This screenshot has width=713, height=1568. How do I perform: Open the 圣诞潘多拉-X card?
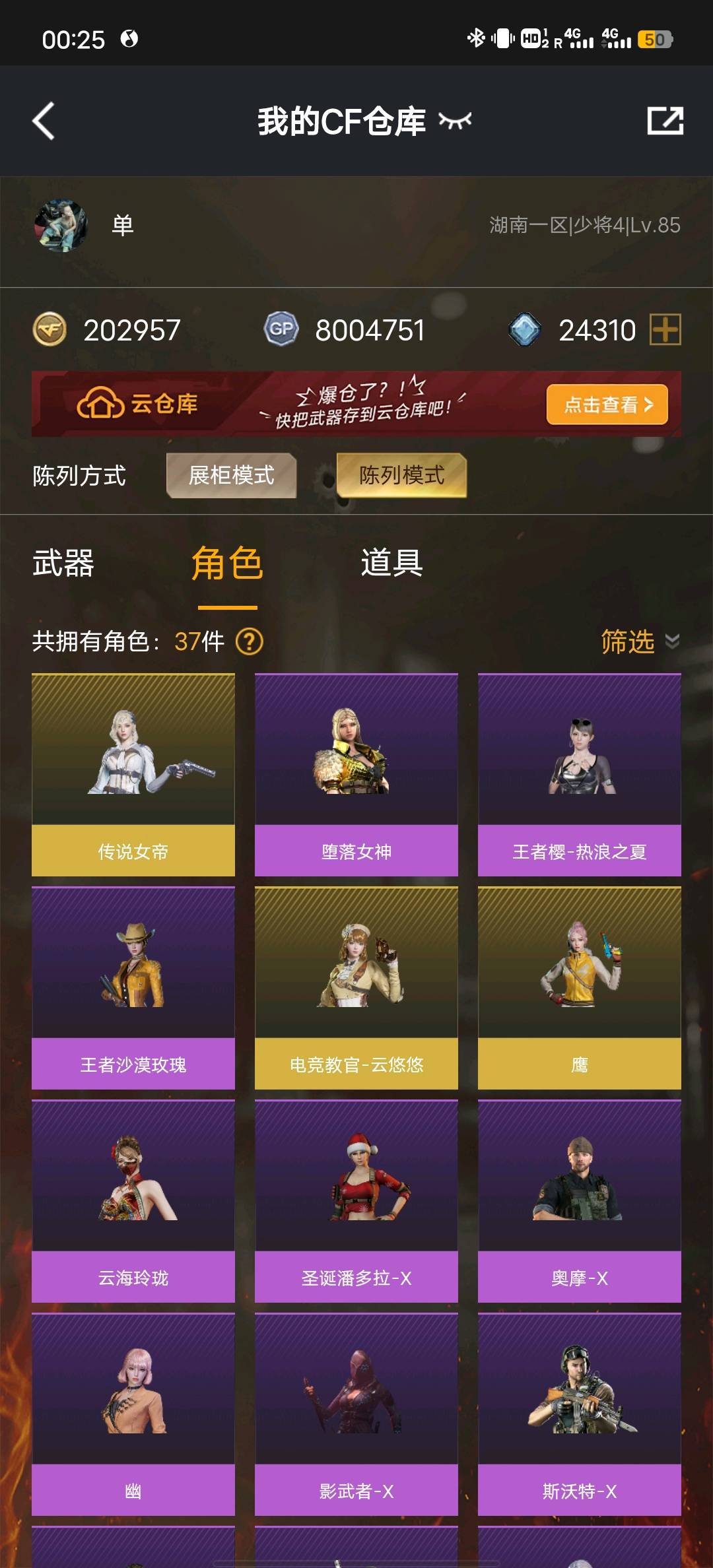click(356, 1201)
